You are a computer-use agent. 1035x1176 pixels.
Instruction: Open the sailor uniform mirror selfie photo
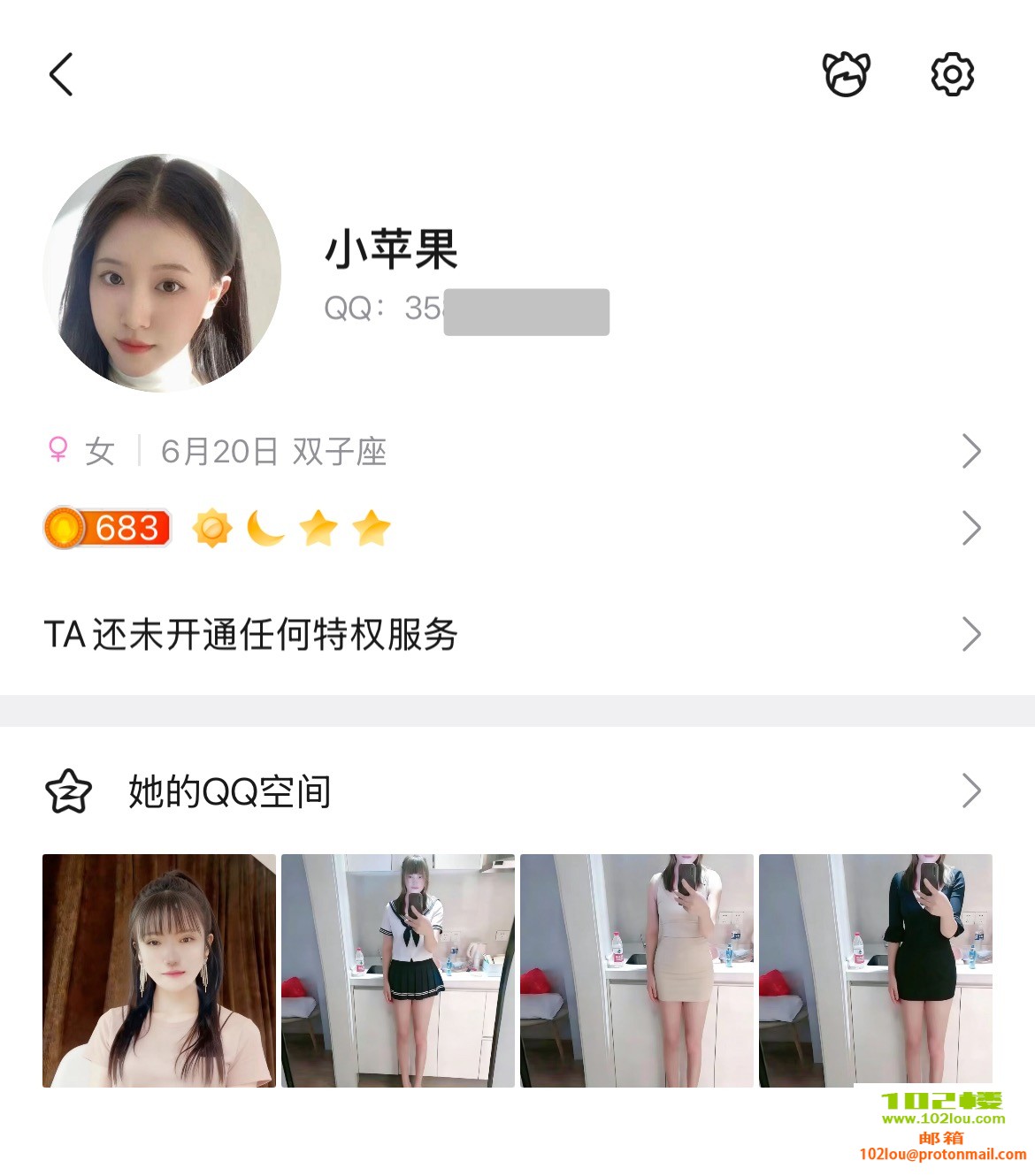pyautogui.click(x=398, y=971)
